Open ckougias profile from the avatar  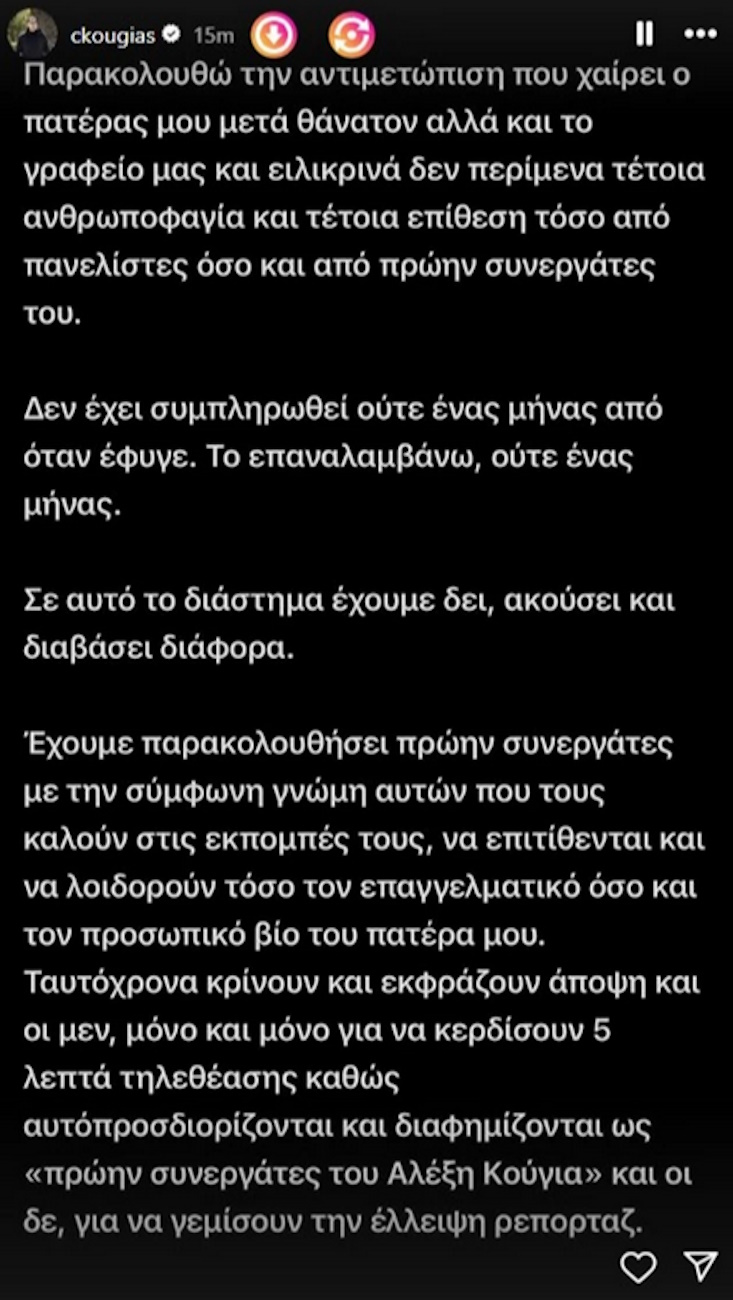click(x=32, y=35)
